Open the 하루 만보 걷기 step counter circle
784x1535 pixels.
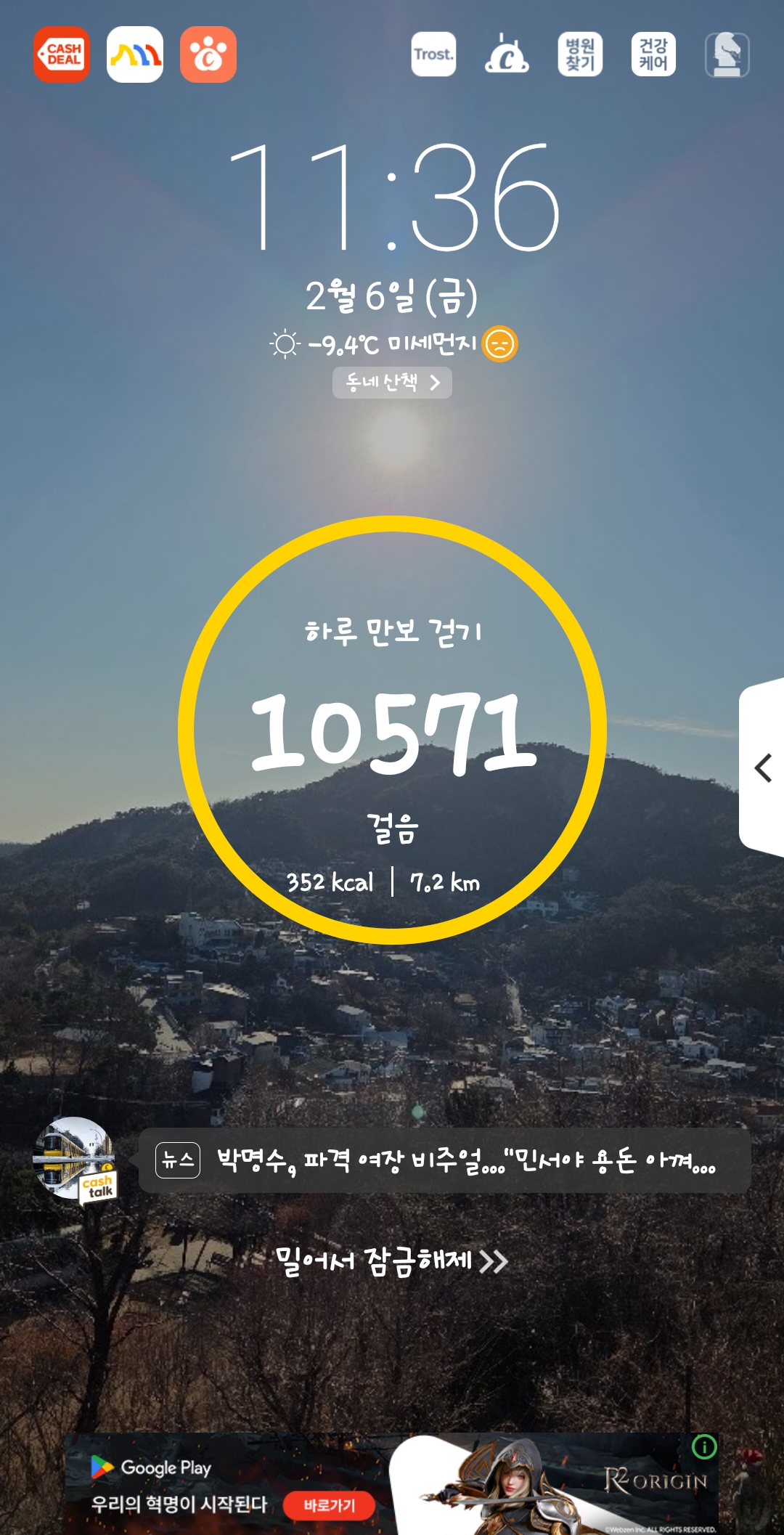click(x=392, y=730)
